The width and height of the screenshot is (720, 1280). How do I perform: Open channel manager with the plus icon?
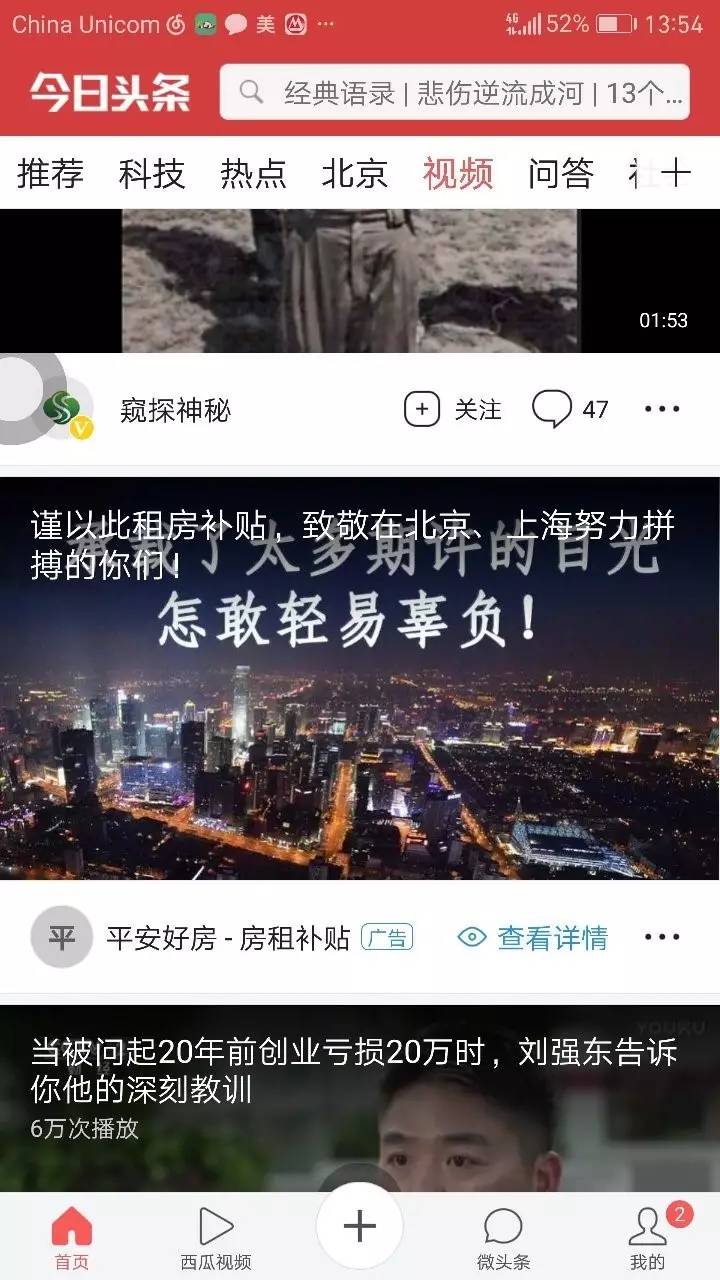pyautogui.click(x=676, y=174)
